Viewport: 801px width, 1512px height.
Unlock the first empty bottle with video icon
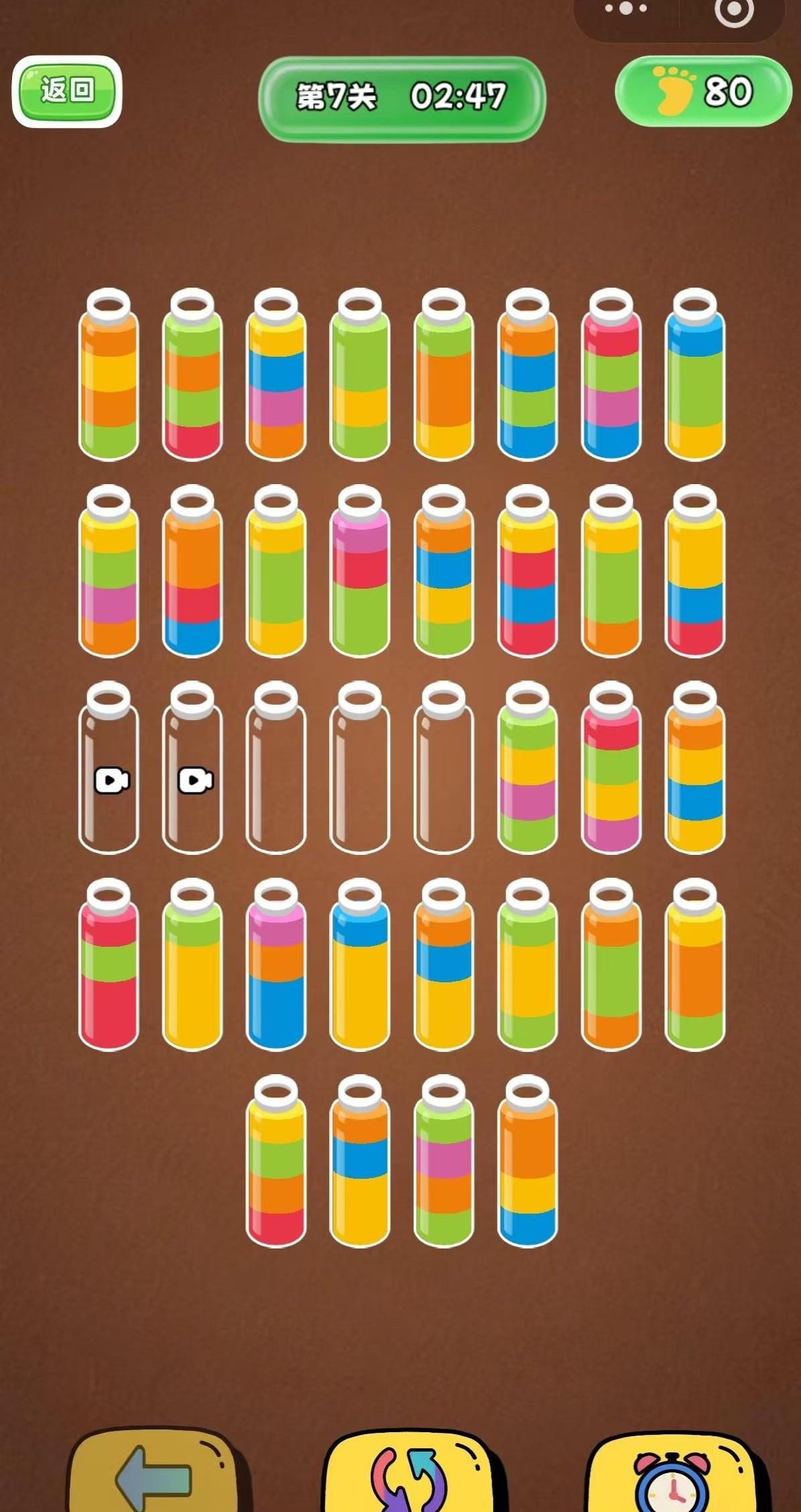[109, 767]
